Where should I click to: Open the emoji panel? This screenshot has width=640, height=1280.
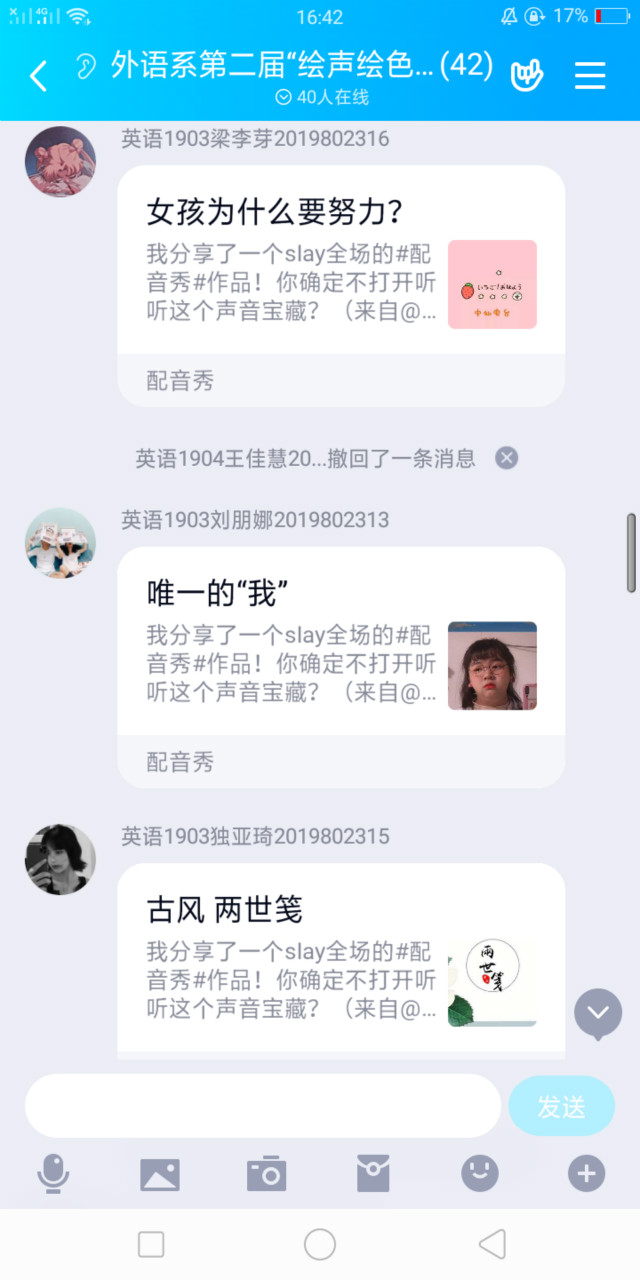(x=480, y=1173)
